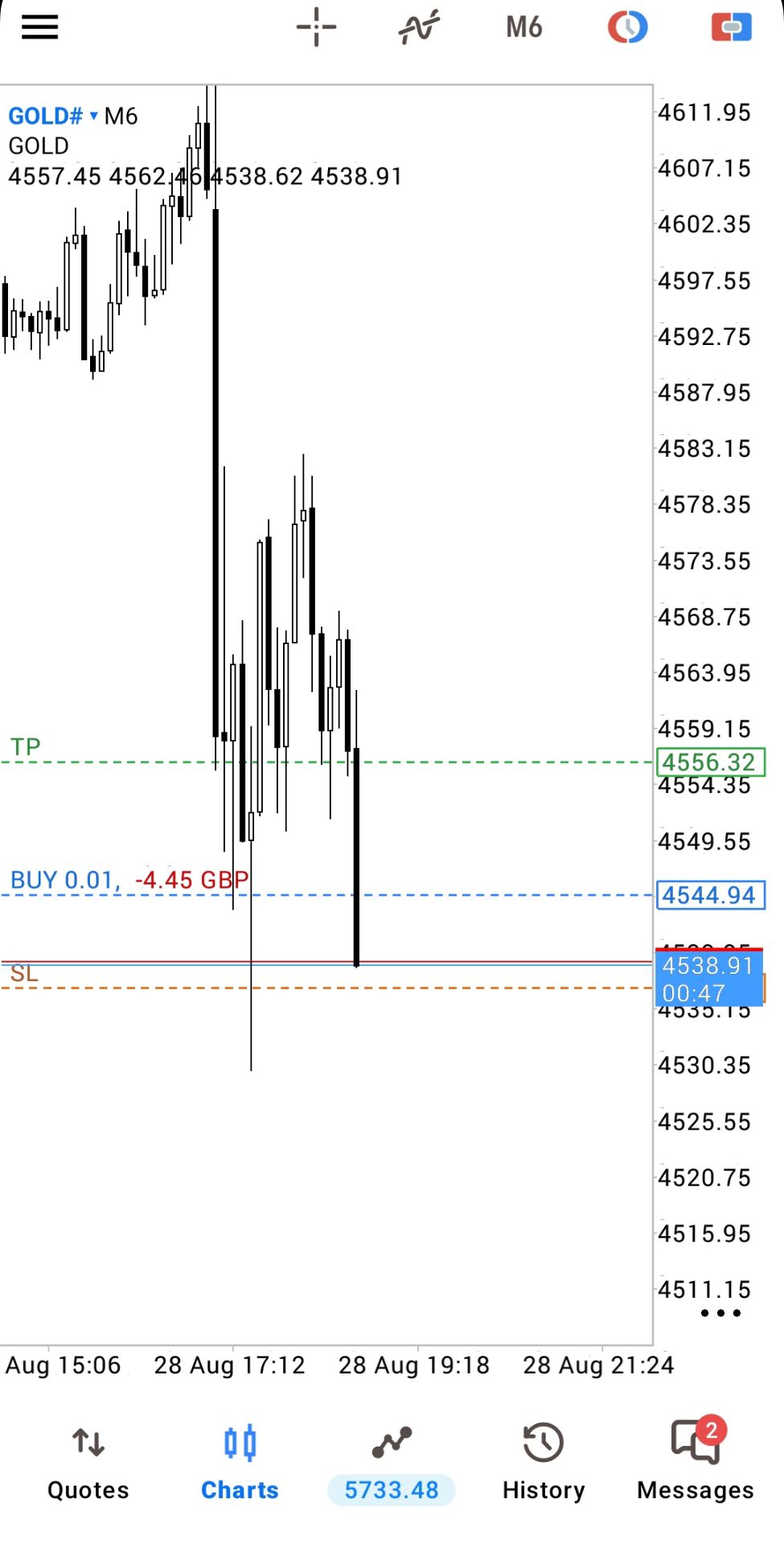
Task: Switch to the Quotes tab
Action: click(x=88, y=1461)
